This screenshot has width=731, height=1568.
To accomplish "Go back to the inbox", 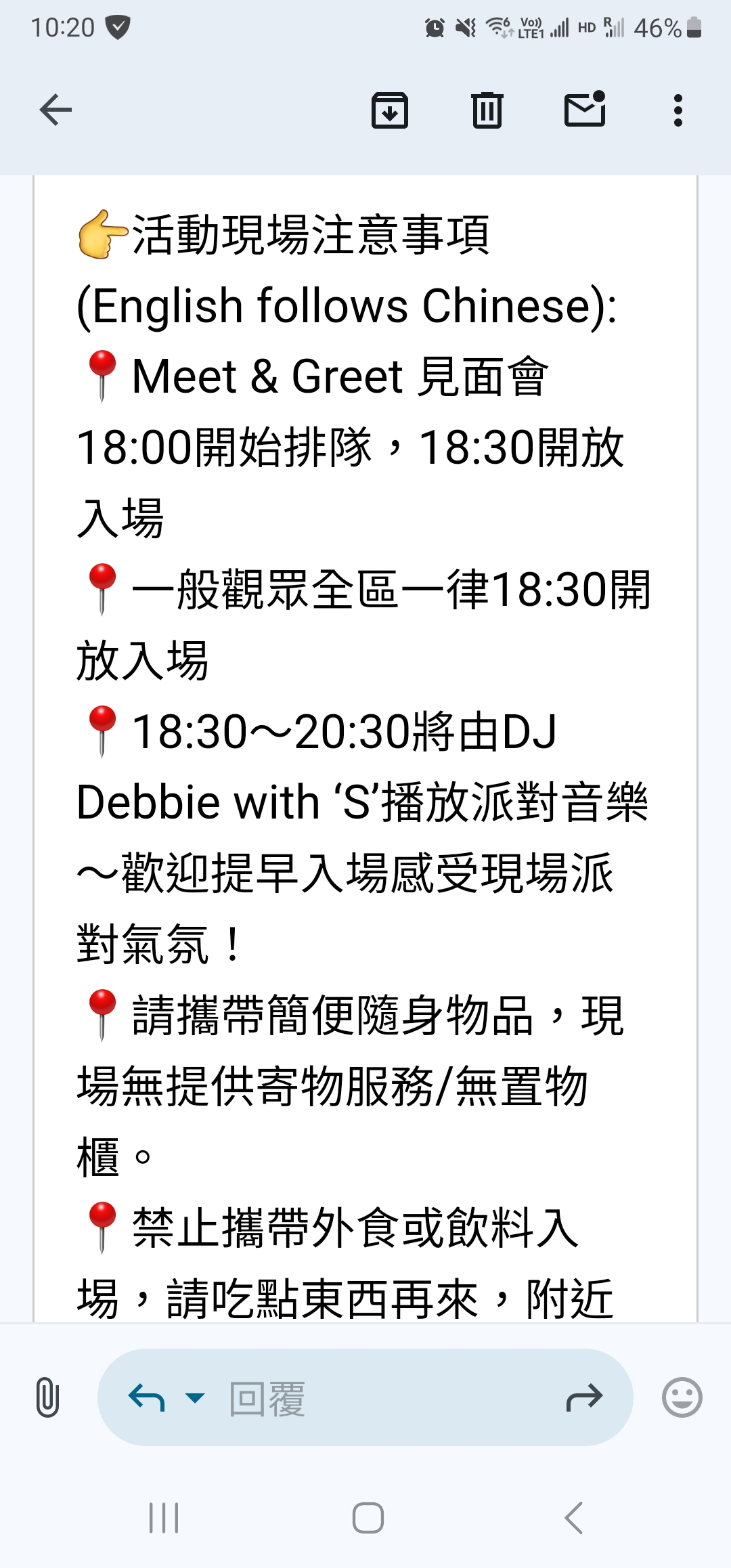I will (x=56, y=110).
